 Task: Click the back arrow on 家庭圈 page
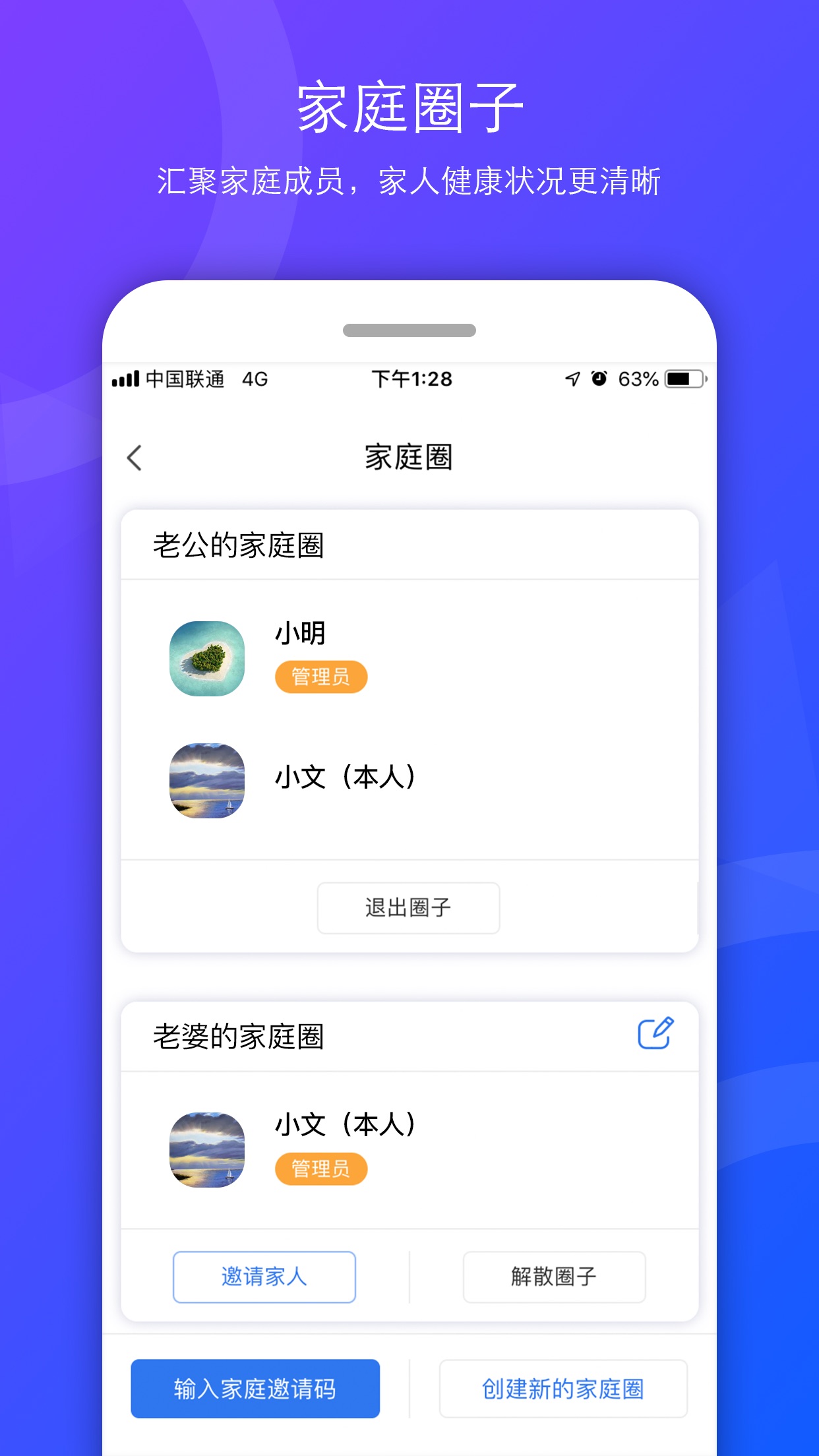(x=135, y=457)
